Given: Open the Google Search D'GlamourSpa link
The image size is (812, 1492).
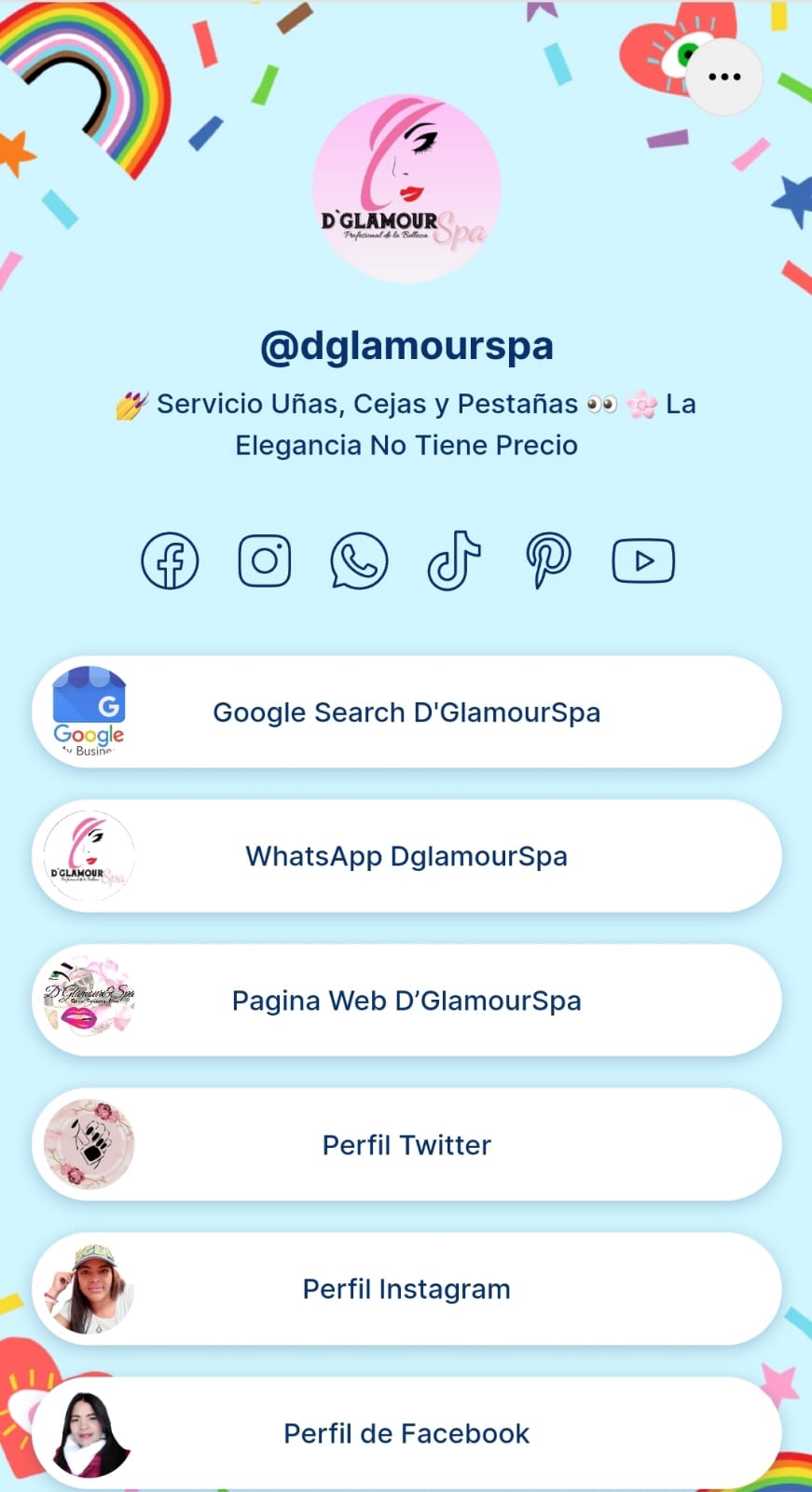Looking at the screenshot, I should coord(406,712).
